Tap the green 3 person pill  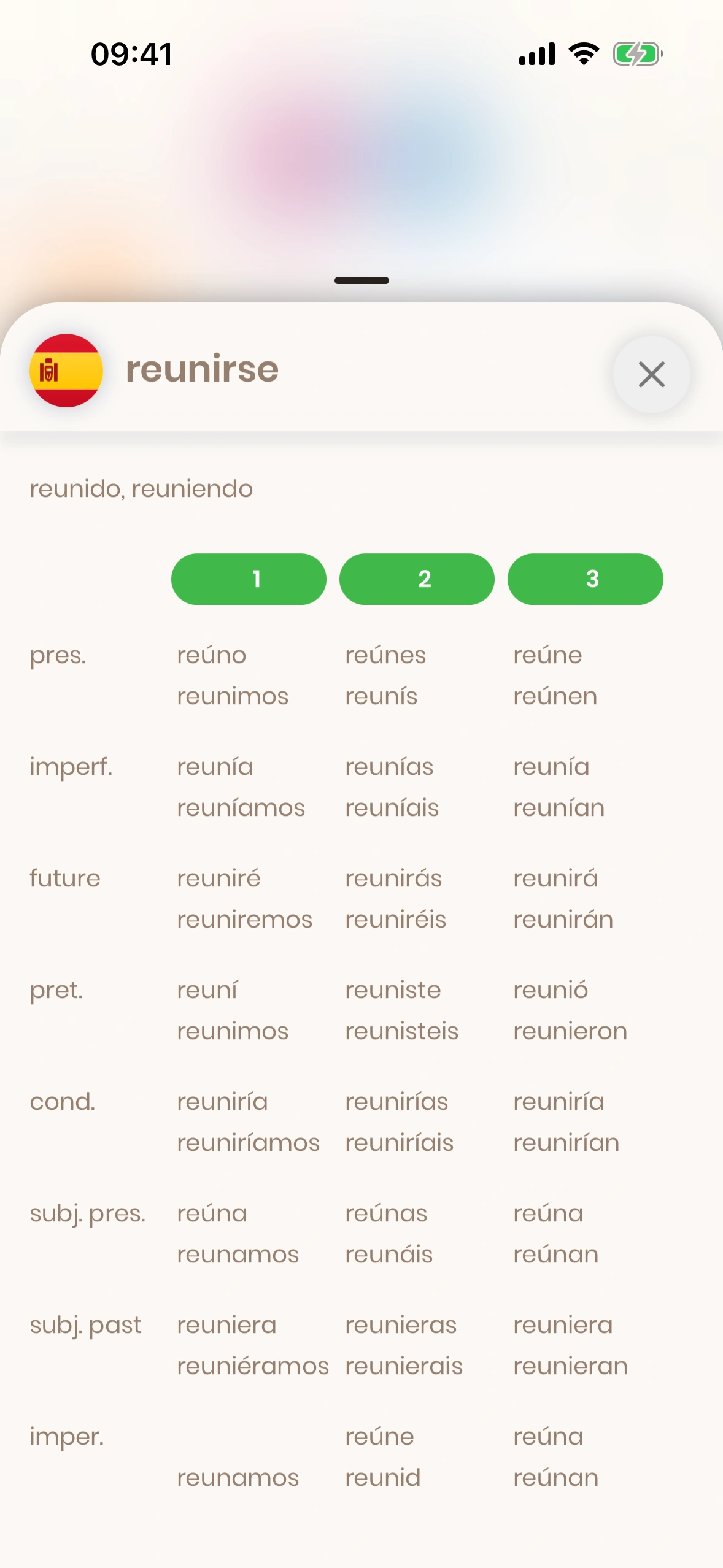pos(585,578)
